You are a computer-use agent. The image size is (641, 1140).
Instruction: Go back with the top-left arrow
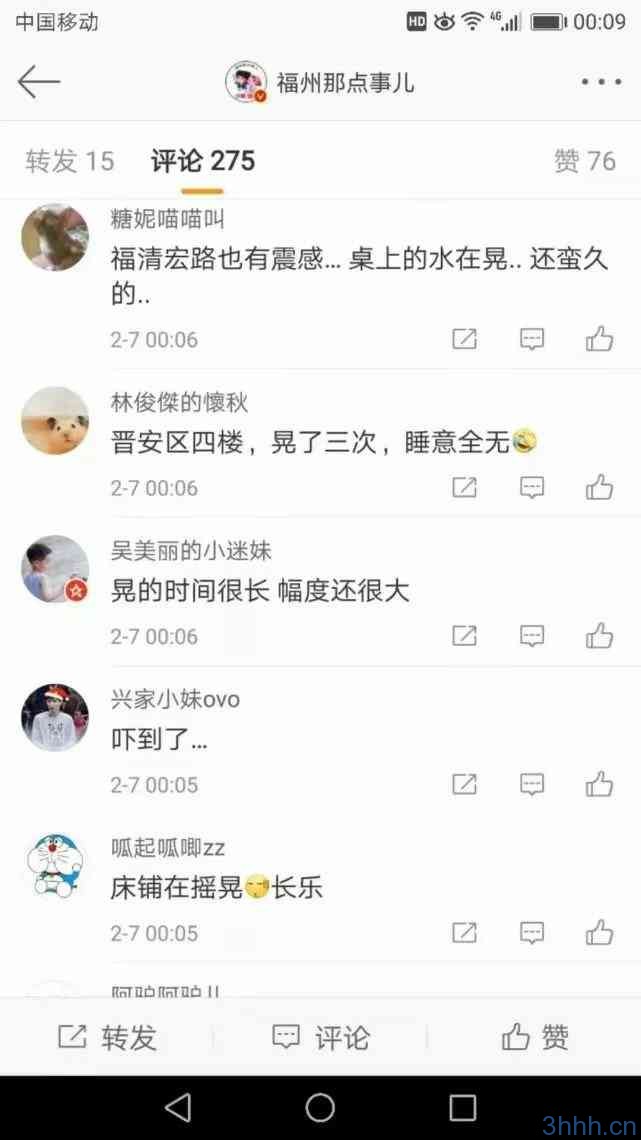coord(39,81)
